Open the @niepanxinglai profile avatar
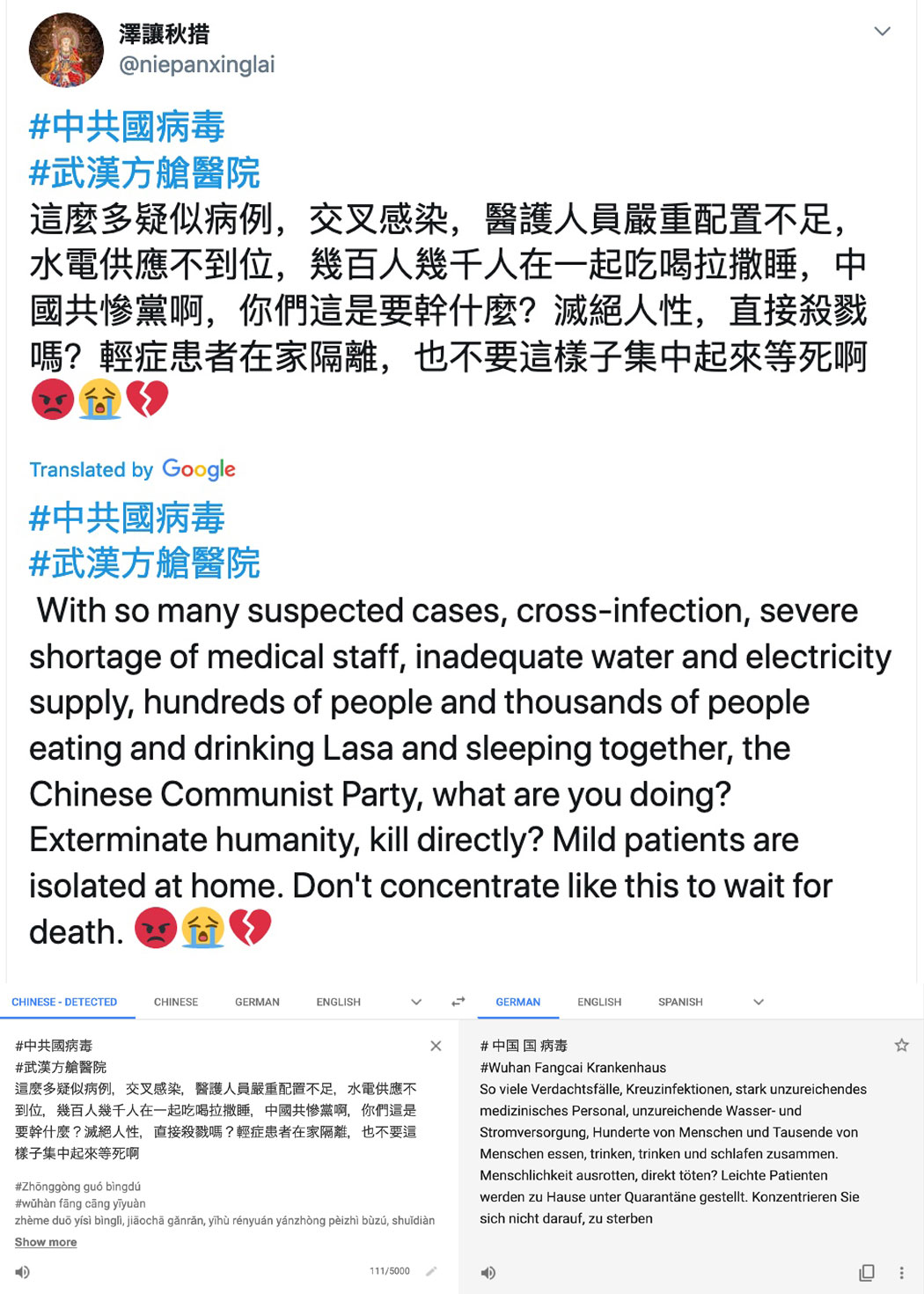The image size is (924, 1294). pos(66,50)
